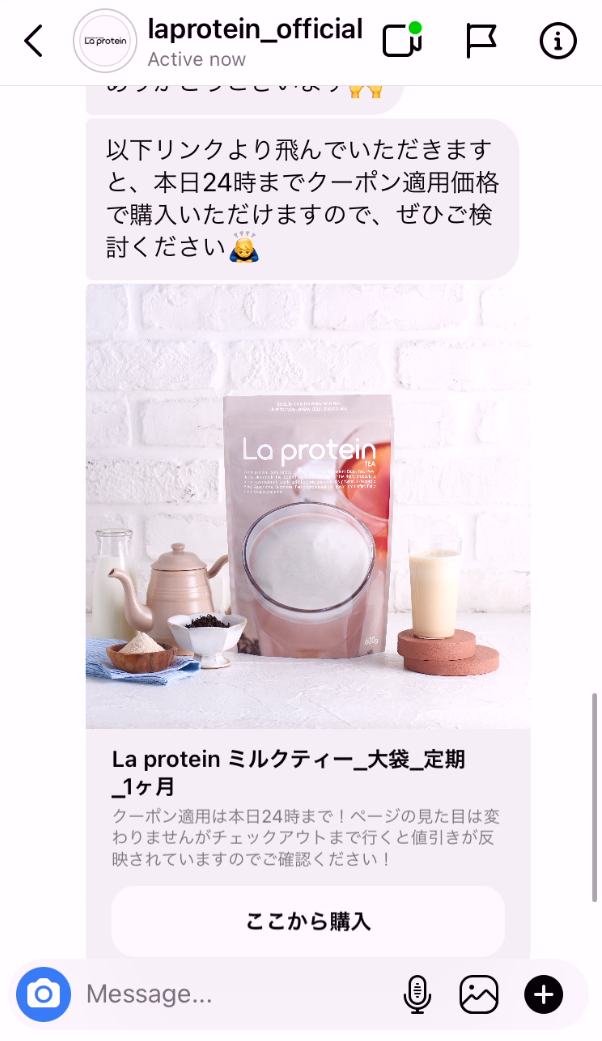
Task: Open the plus menu for more options
Action: coord(544,994)
